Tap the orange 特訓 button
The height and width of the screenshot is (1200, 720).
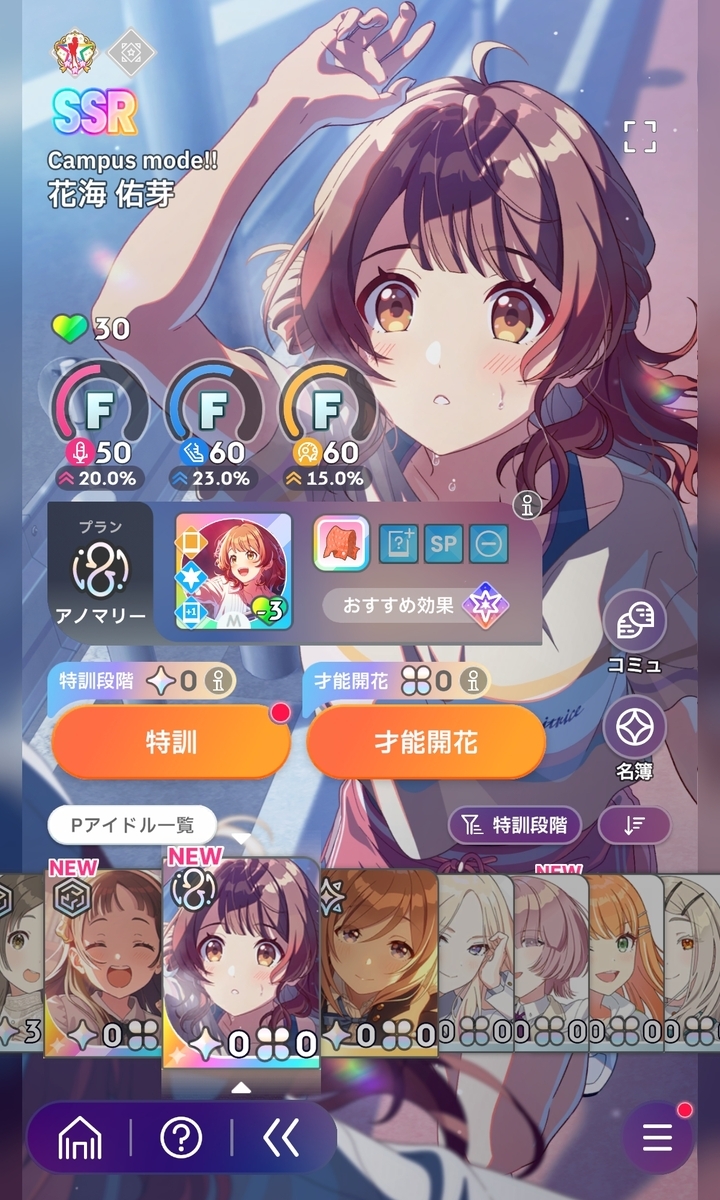click(171, 742)
